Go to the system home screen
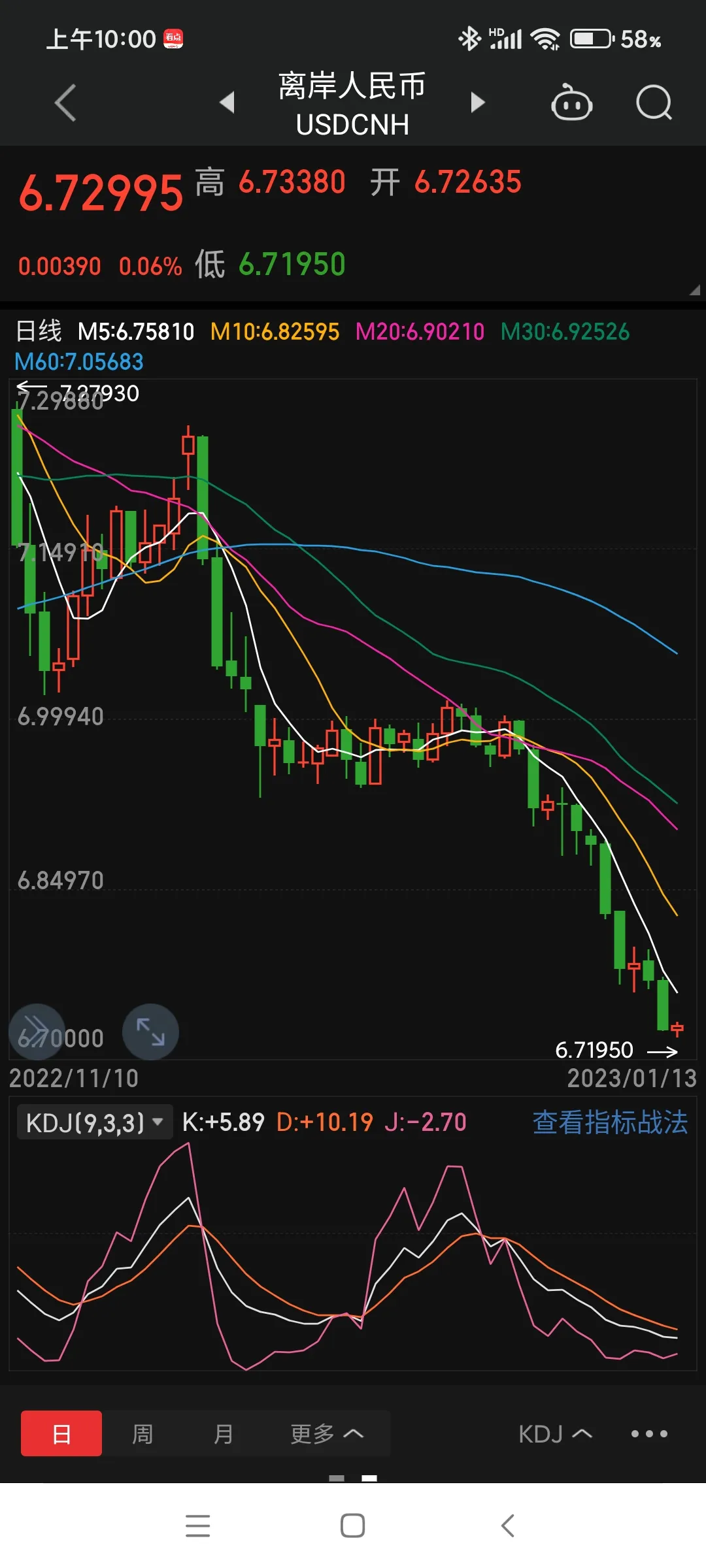 (352, 1526)
